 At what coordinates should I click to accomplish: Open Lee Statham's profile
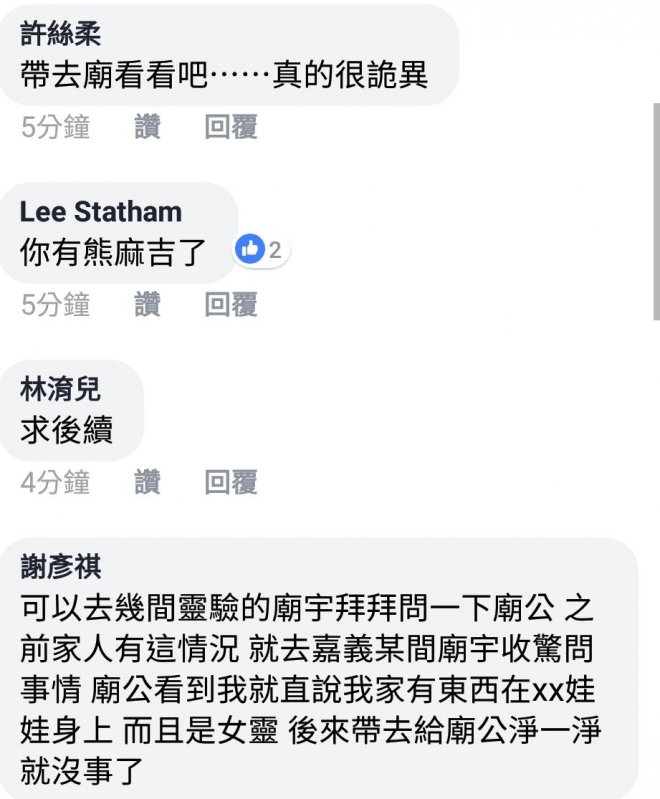pyautogui.click(x=101, y=212)
